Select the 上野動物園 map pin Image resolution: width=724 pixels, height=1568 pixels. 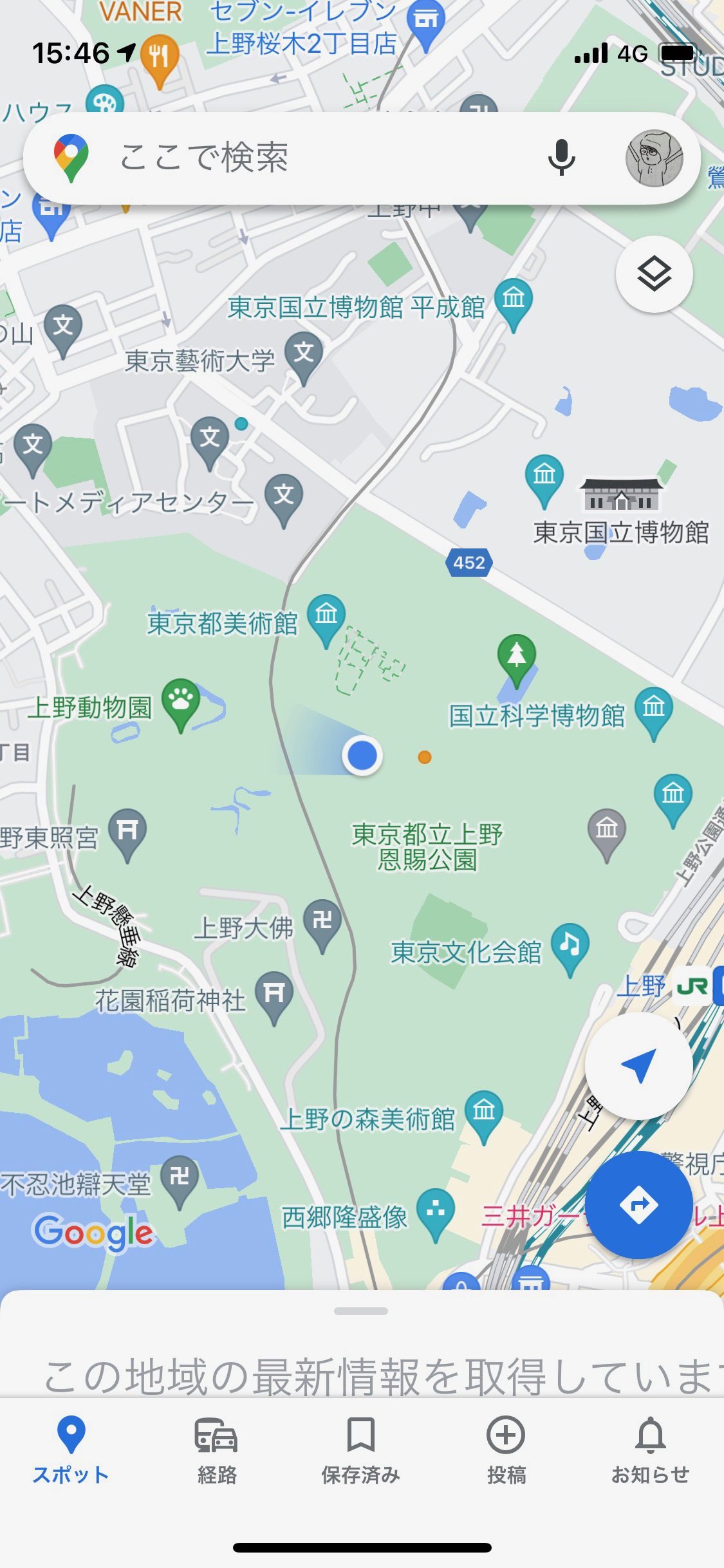[181, 703]
